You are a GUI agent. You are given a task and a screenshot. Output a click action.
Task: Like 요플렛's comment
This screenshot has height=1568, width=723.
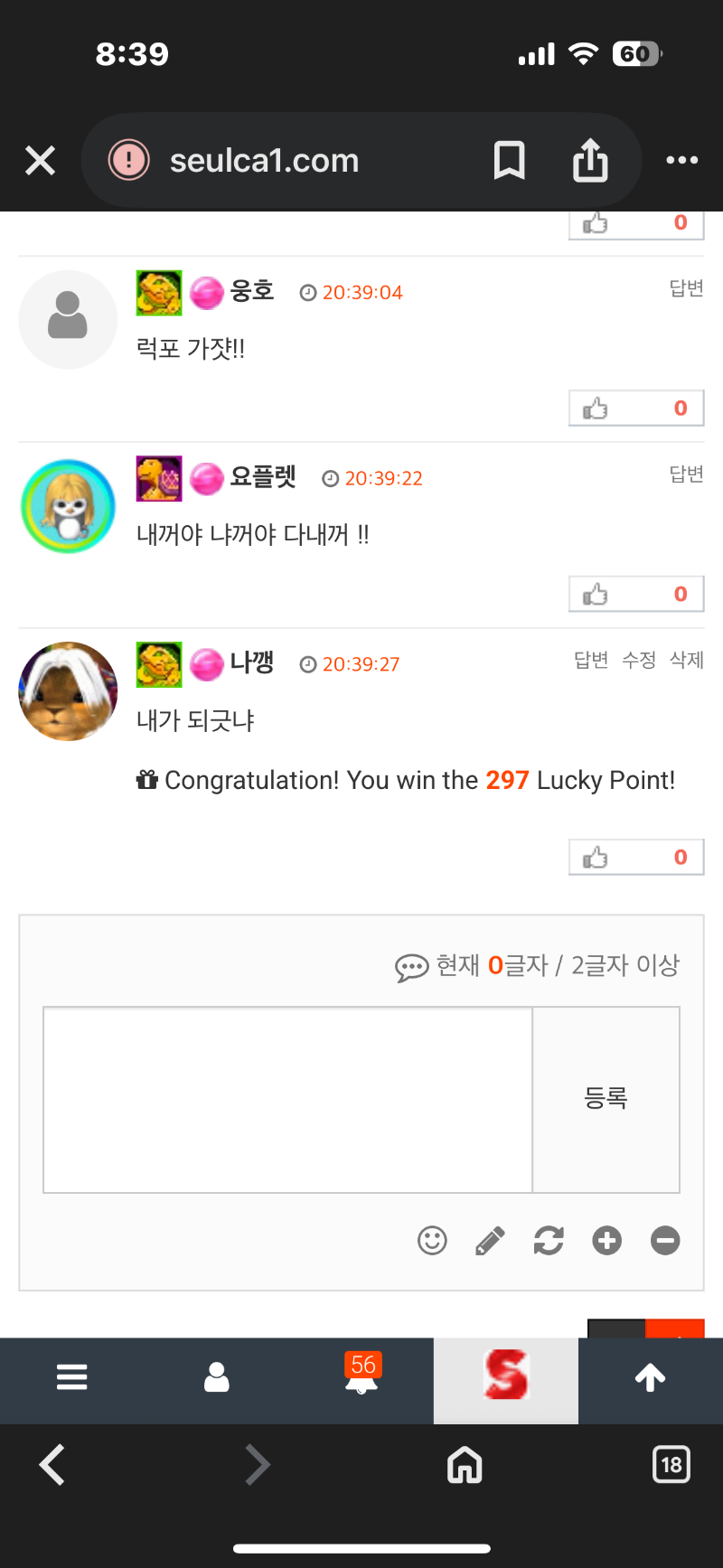tap(596, 595)
